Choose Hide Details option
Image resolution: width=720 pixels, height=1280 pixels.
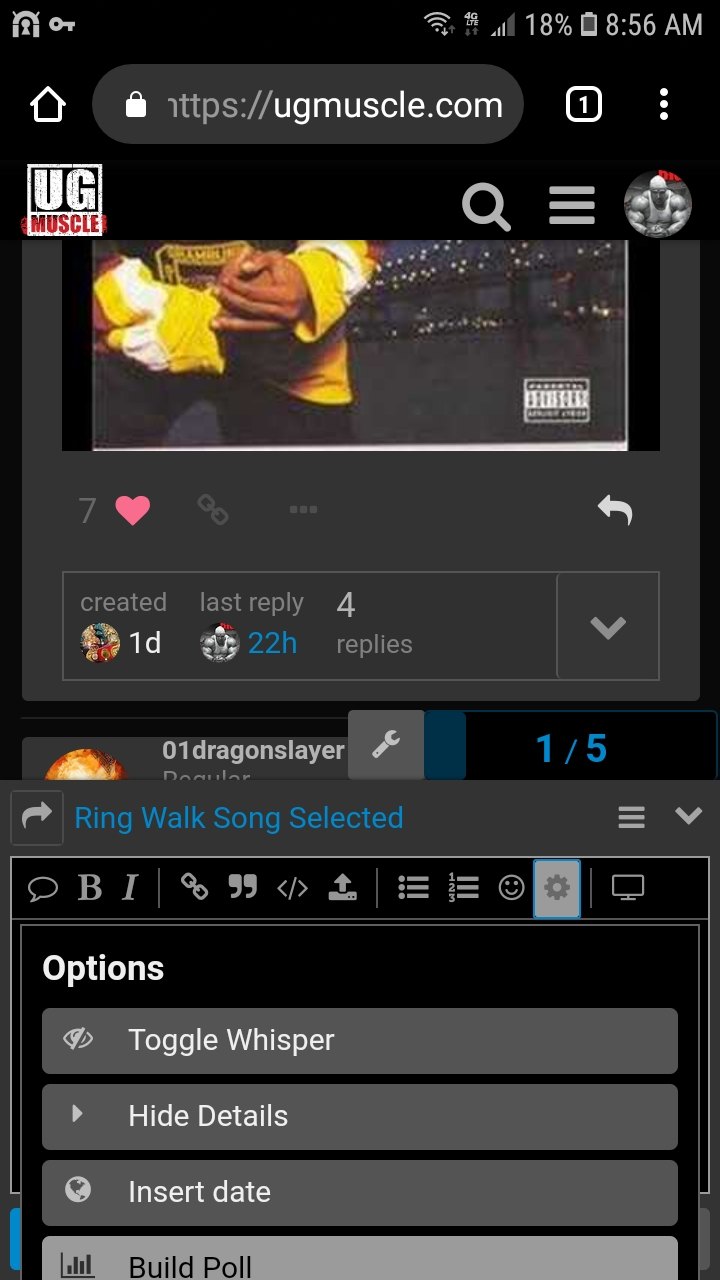[x=359, y=1116]
